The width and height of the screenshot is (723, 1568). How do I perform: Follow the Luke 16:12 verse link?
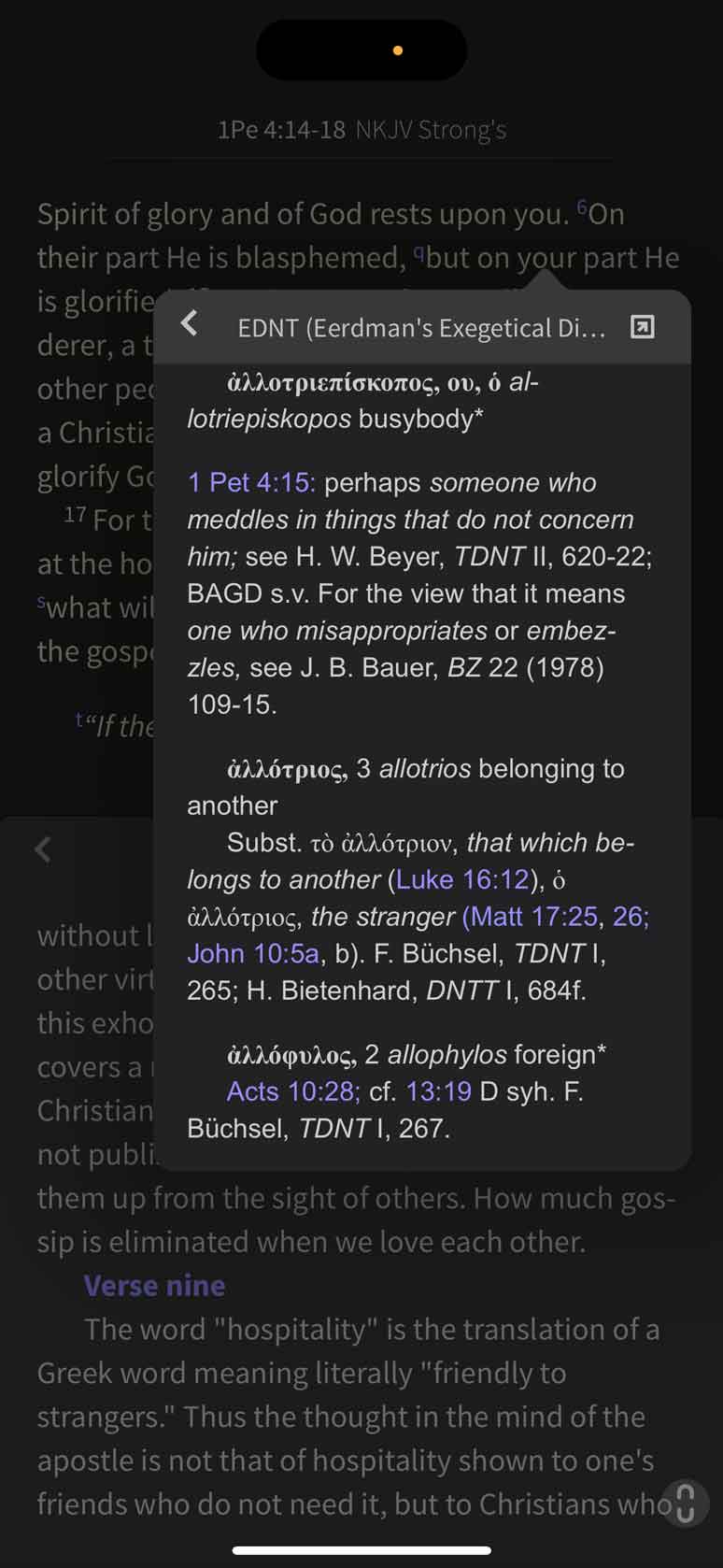[463, 879]
